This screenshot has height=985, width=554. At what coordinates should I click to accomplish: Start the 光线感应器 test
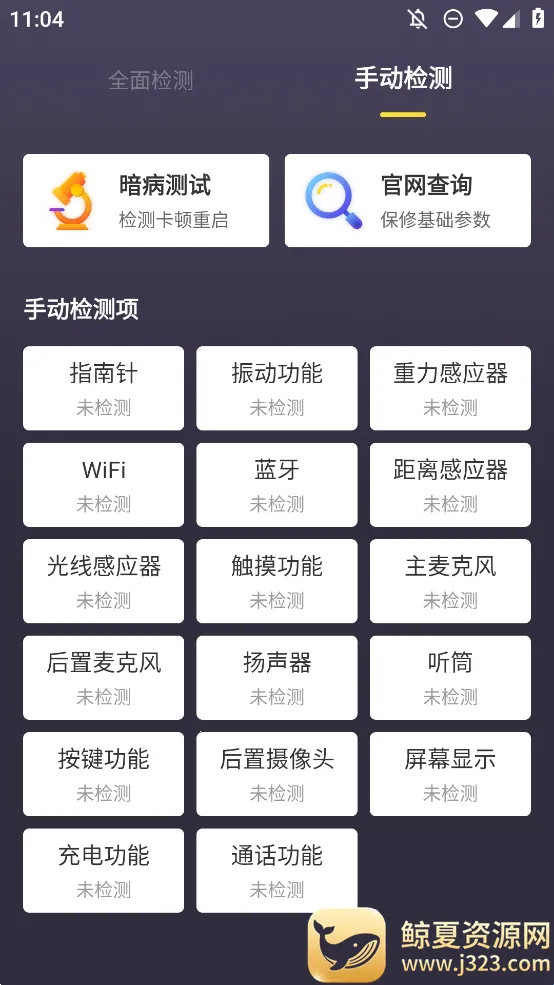click(104, 581)
